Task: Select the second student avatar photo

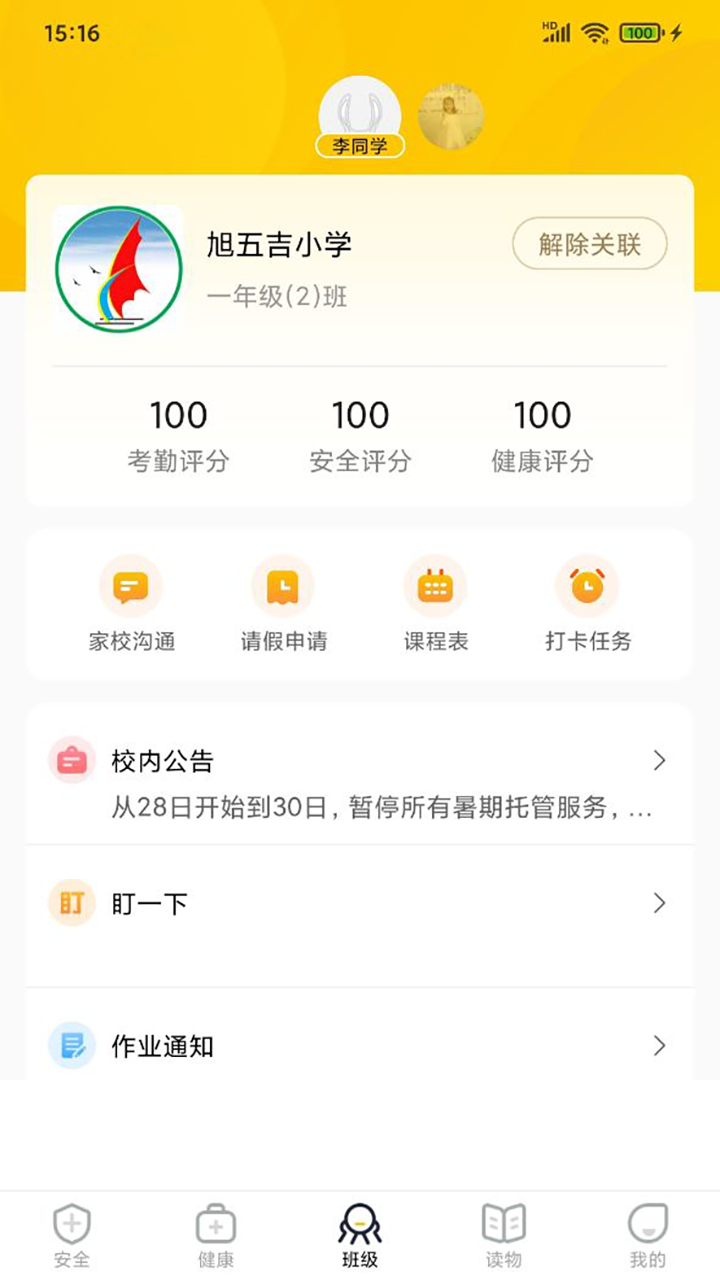Action: click(x=451, y=117)
